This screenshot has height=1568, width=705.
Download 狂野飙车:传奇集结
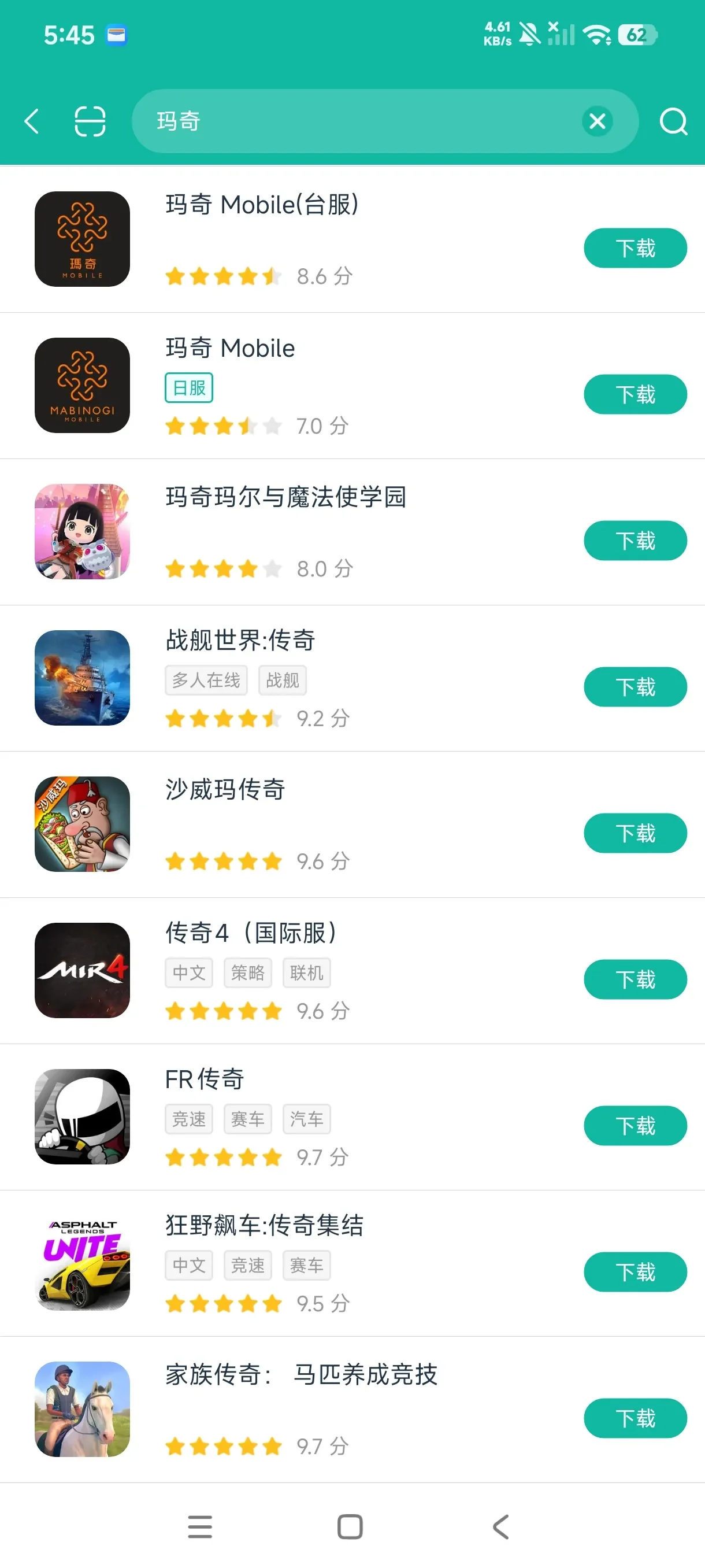click(x=635, y=1271)
